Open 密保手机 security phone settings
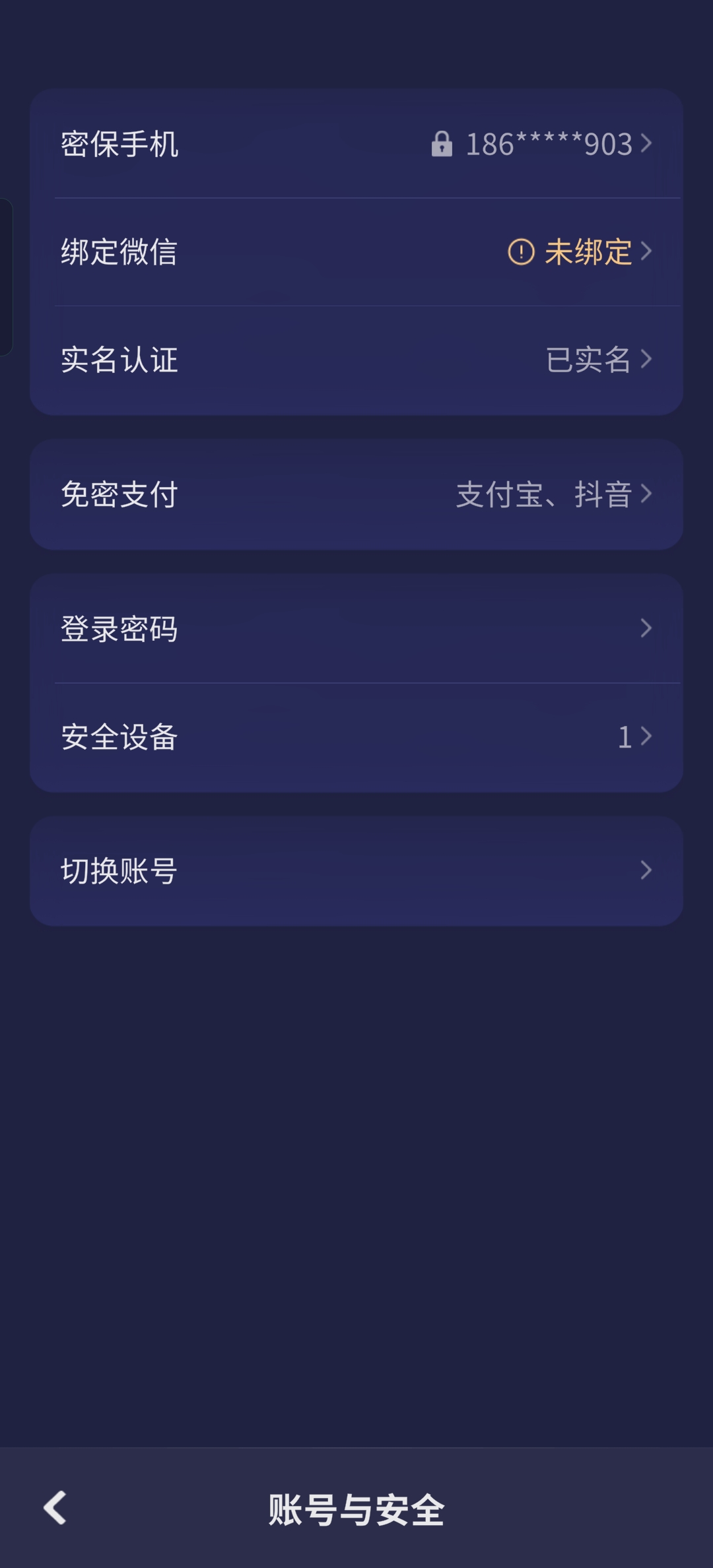713x1568 pixels. [356, 144]
